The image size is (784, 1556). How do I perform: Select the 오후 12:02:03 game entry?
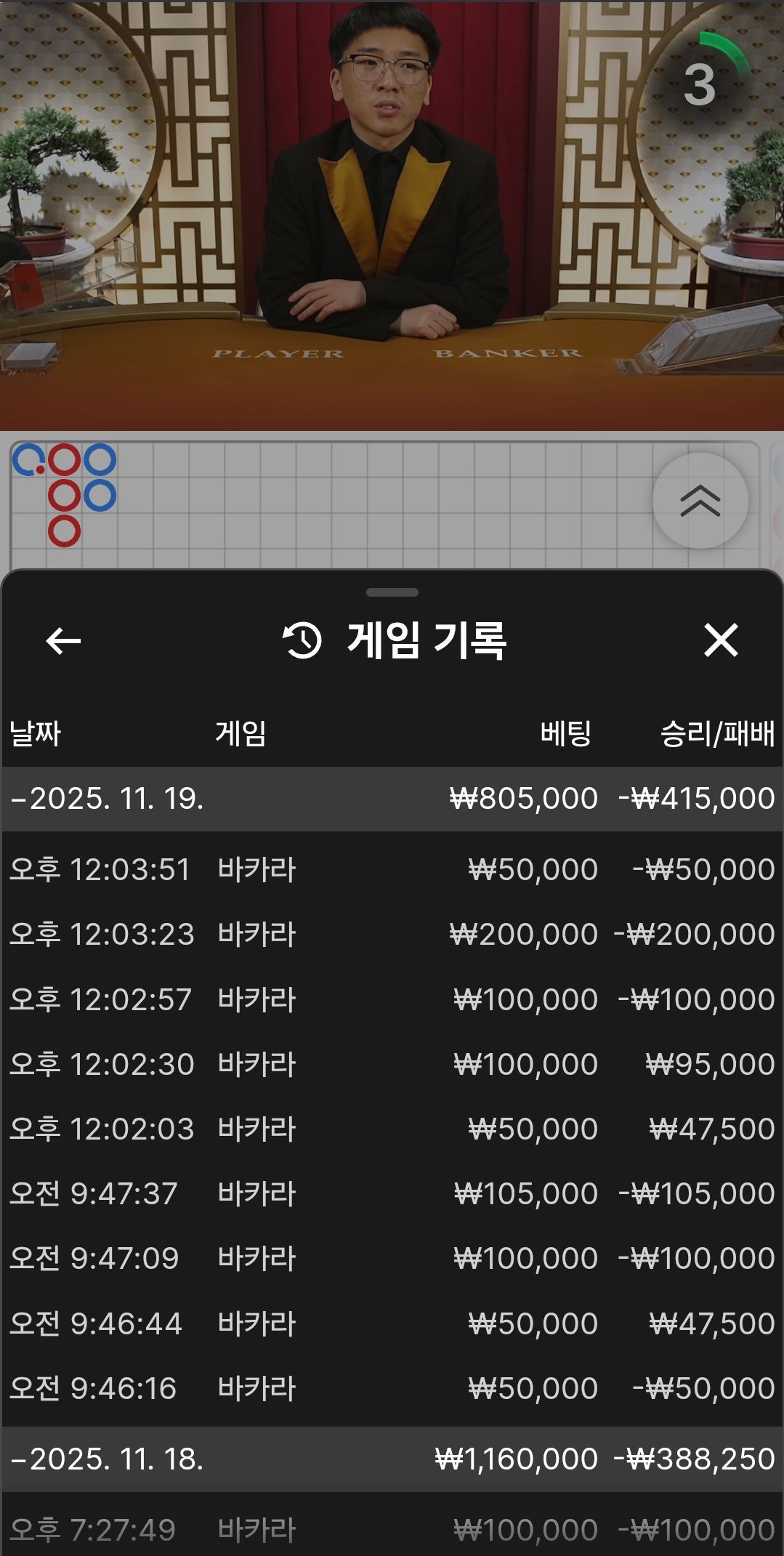pyautogui.click(x=392, y=1129)
